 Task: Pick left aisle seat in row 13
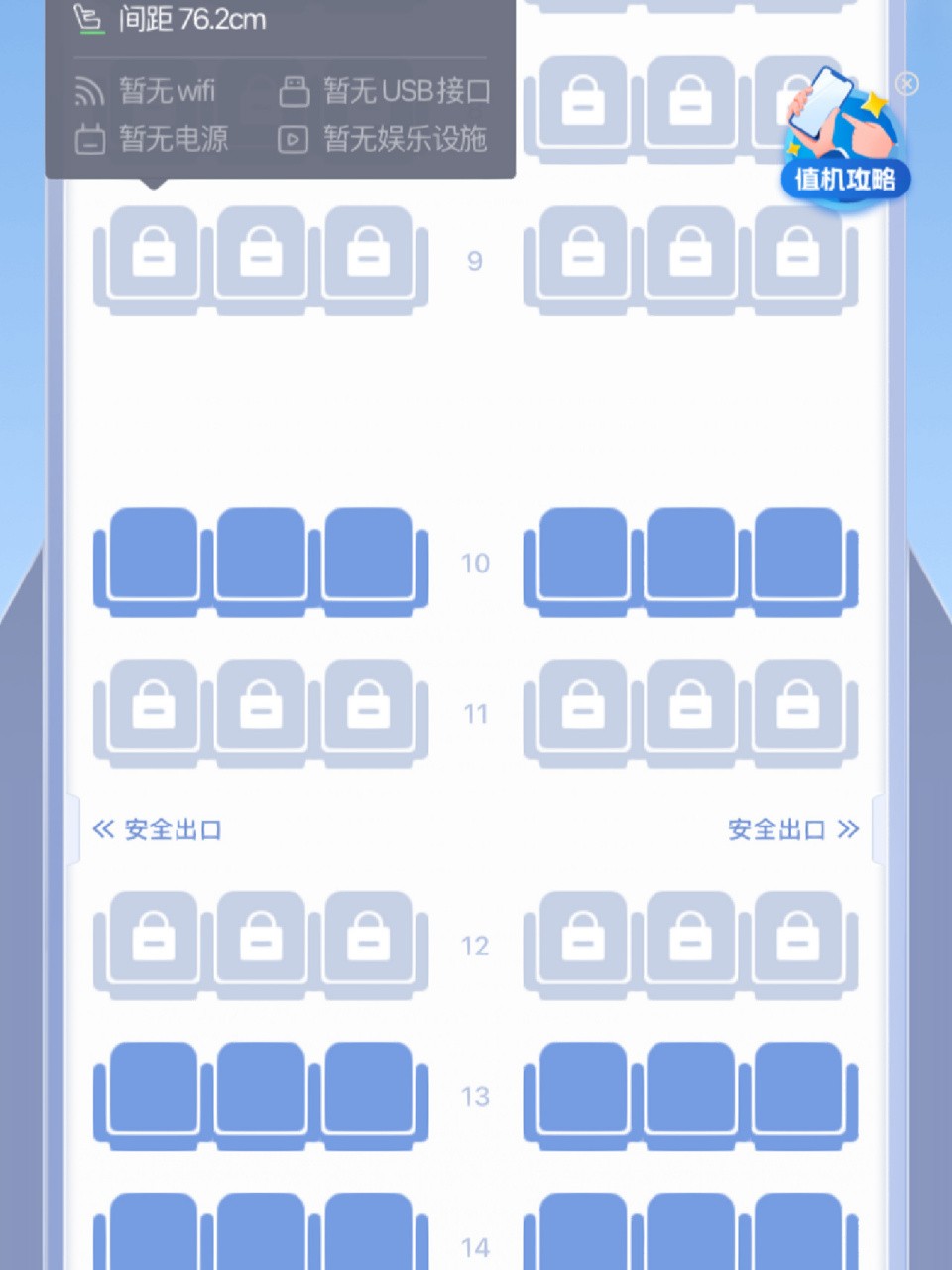[x=368, y=1089]
